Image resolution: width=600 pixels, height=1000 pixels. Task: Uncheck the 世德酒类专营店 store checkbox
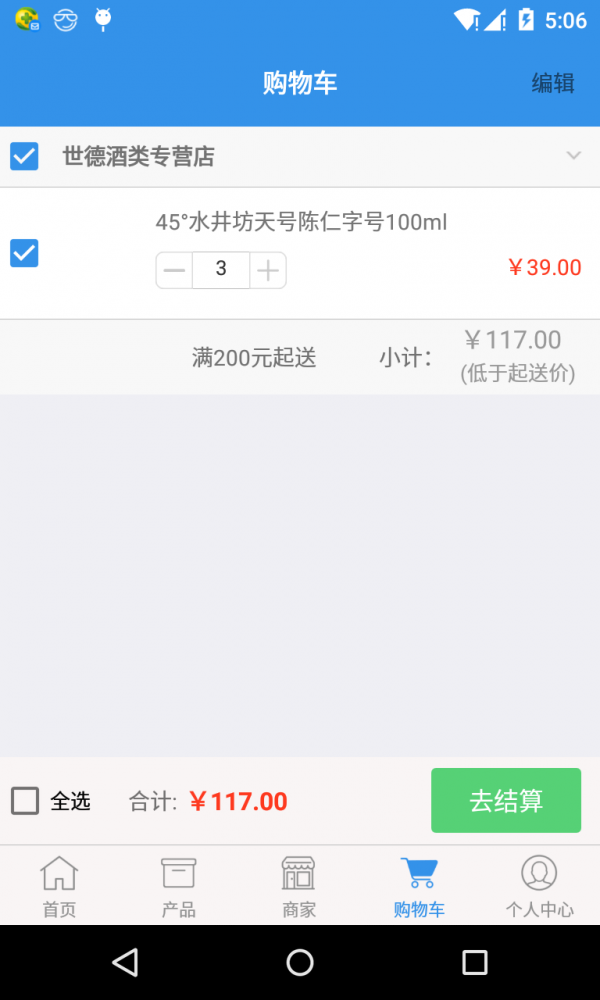click(24, 156)
